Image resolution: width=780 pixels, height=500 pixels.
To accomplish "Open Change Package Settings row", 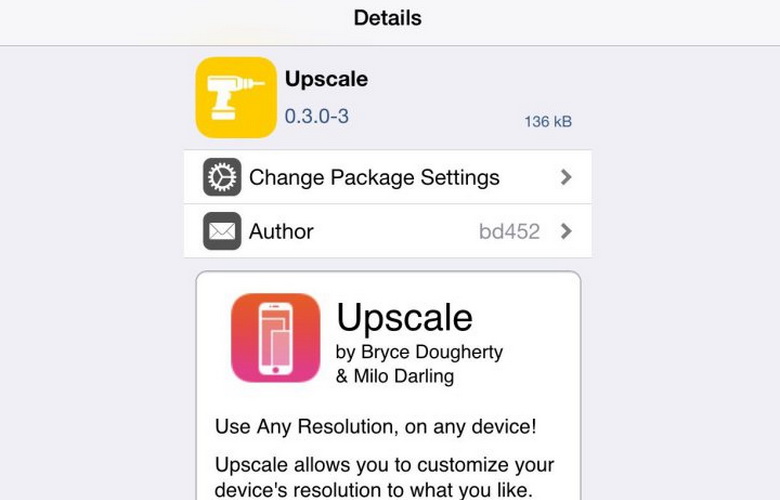I will pyautogui.click(x=387, y=178).
